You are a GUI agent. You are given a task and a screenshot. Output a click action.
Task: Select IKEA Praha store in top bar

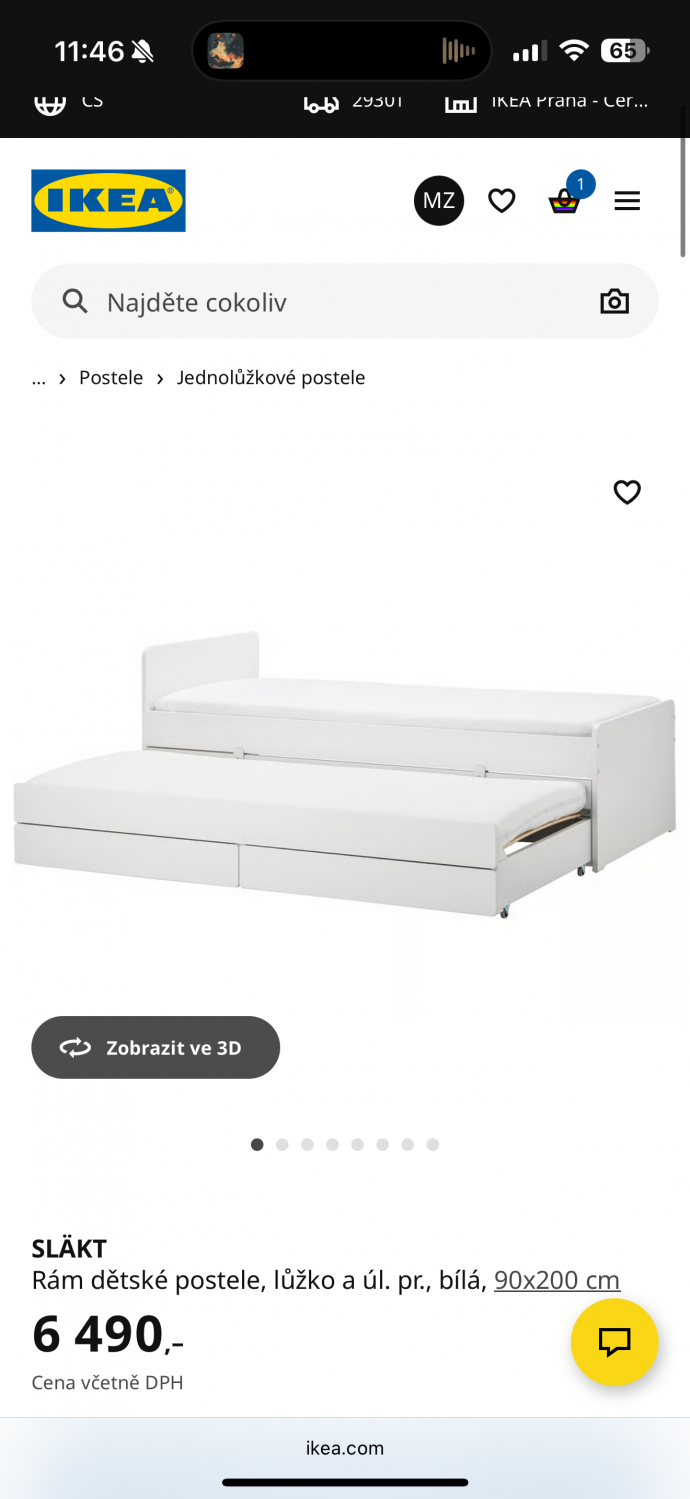point(547,102)
